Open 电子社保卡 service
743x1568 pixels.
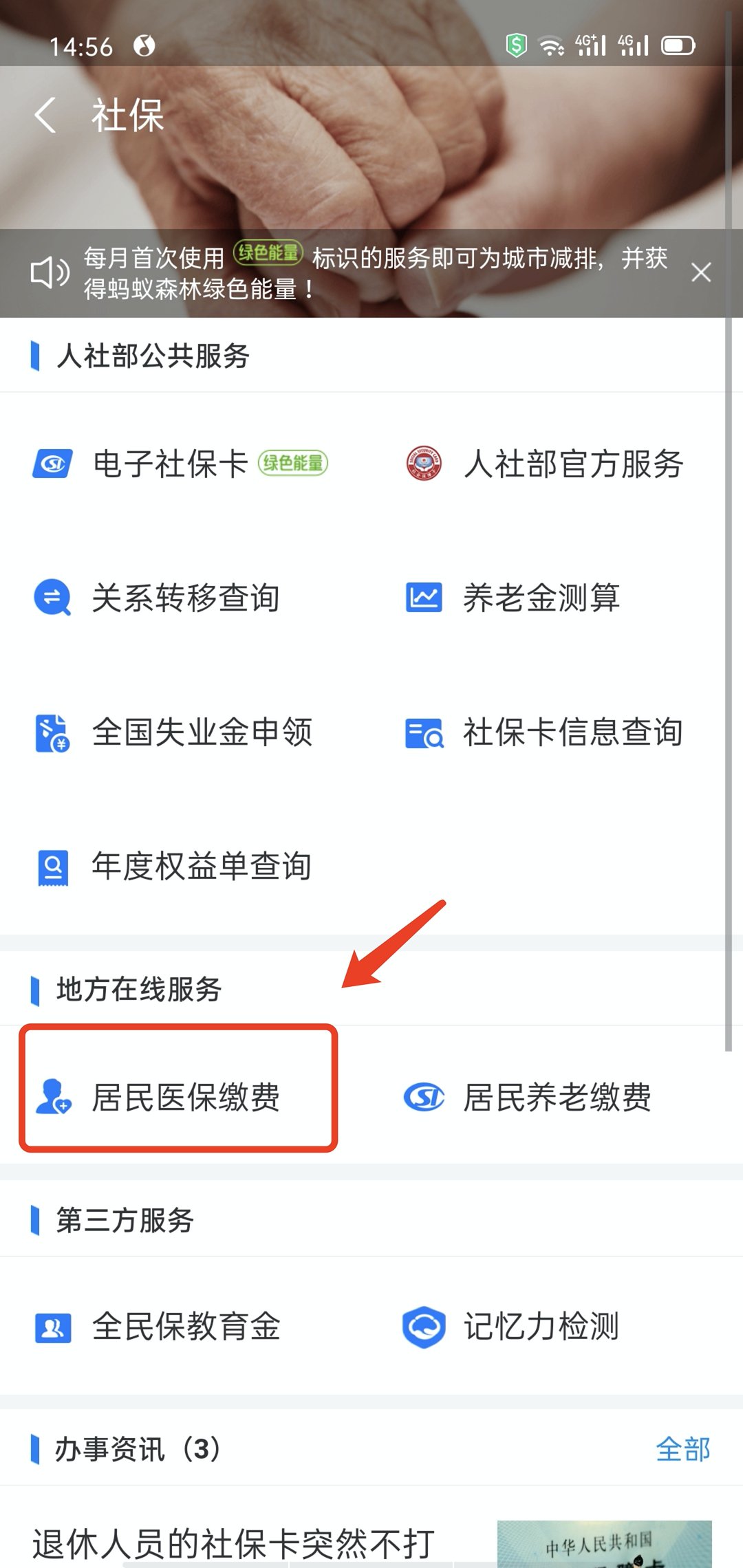tap(172, 464)
